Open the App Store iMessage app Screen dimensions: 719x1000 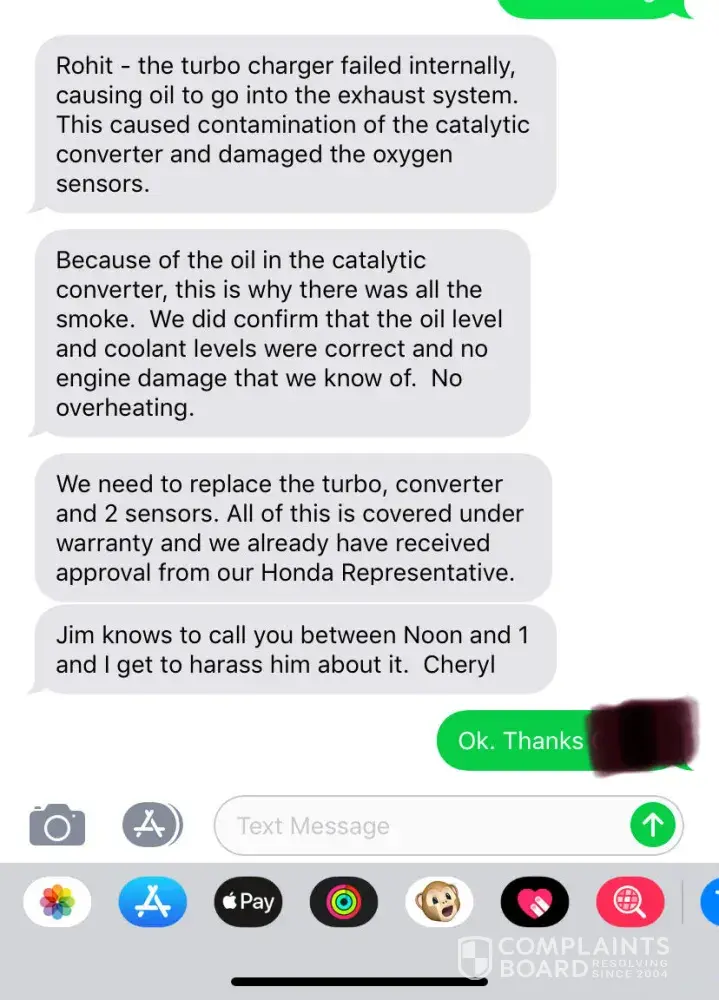[152, 902]
